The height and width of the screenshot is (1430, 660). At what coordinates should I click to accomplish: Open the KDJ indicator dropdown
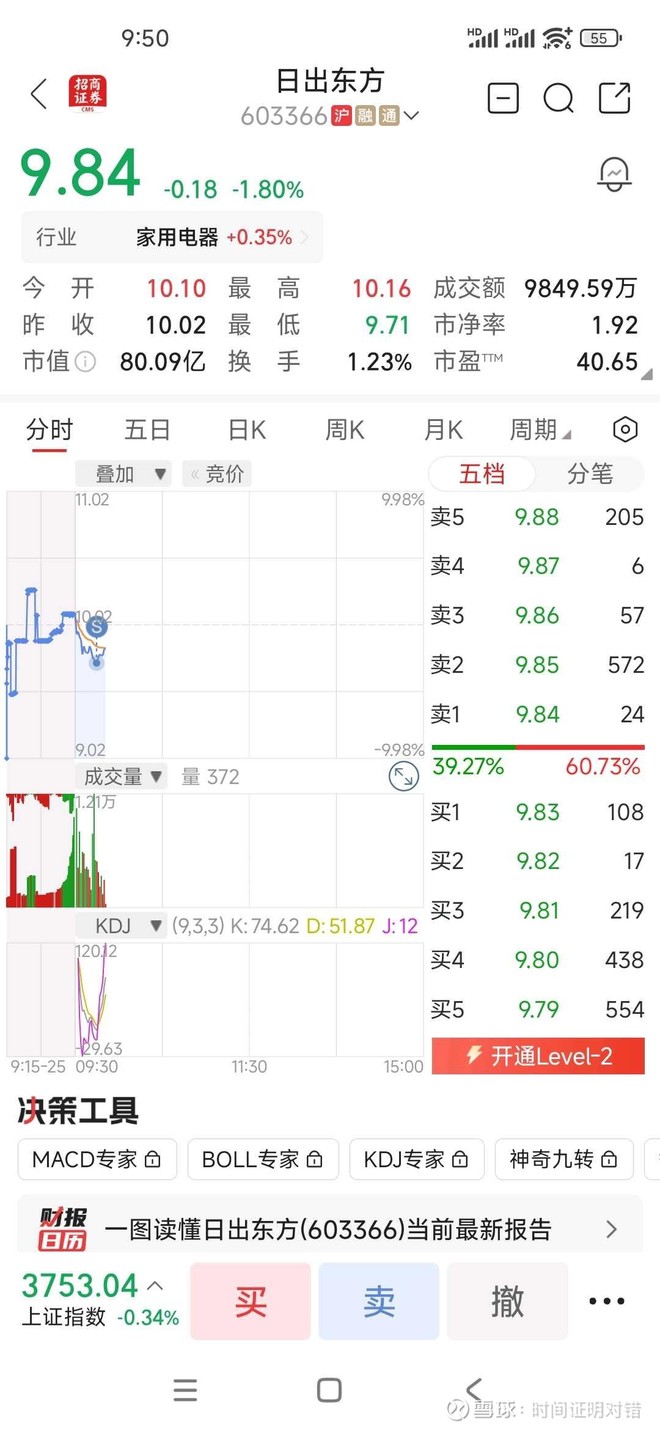(x=126, y=926)
